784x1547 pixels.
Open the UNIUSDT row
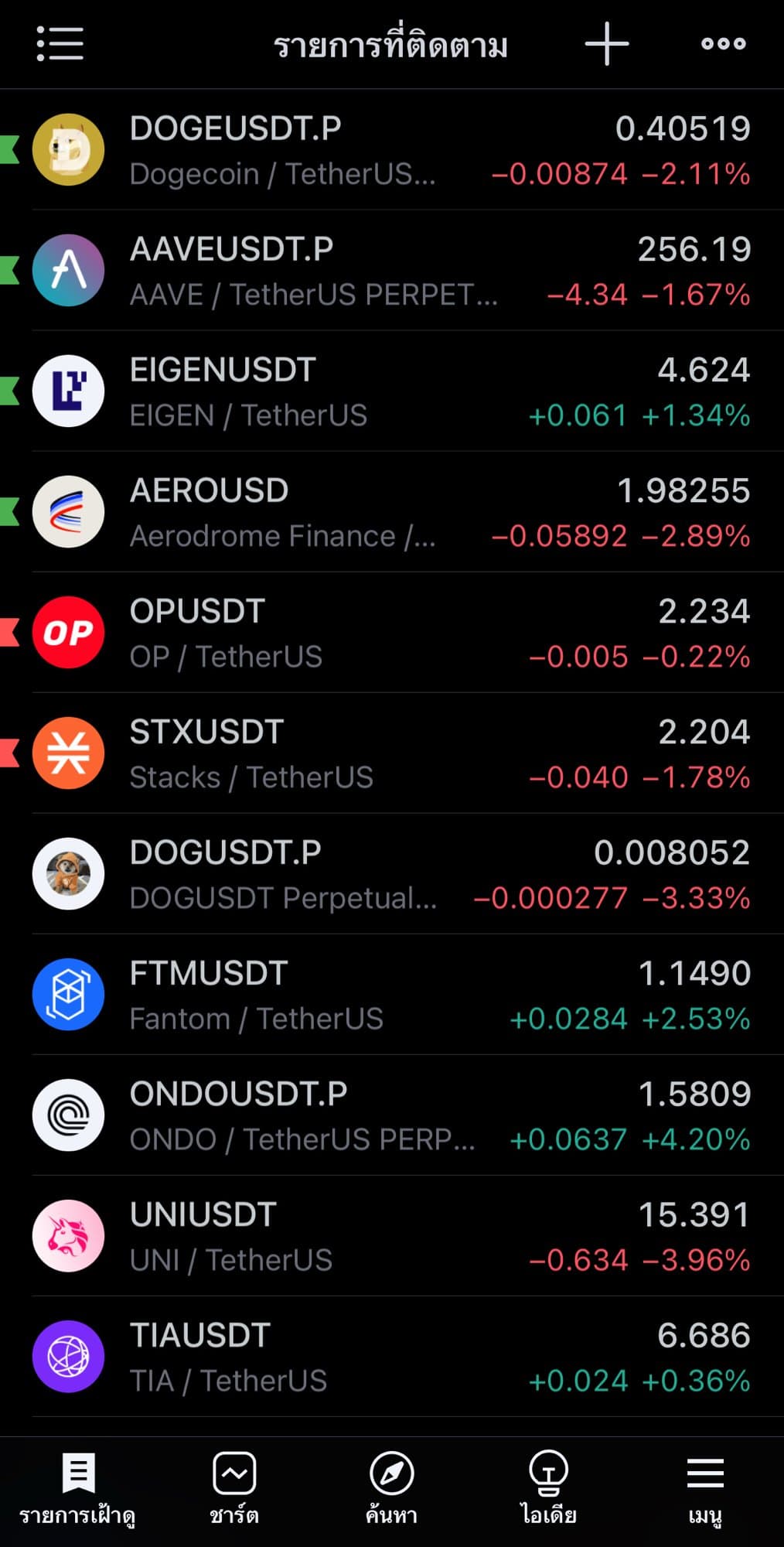click(392, 1236)
